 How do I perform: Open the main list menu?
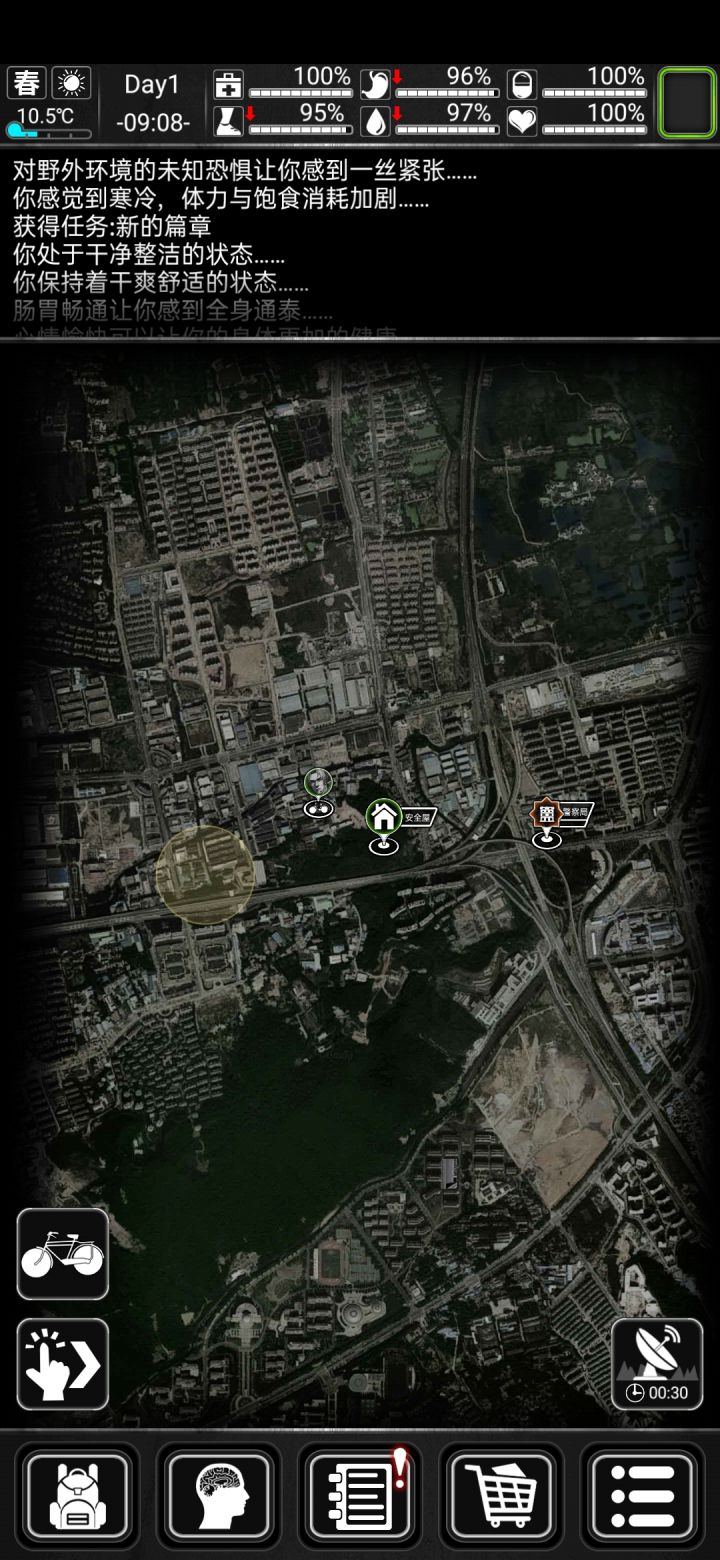pos(643,1496)
